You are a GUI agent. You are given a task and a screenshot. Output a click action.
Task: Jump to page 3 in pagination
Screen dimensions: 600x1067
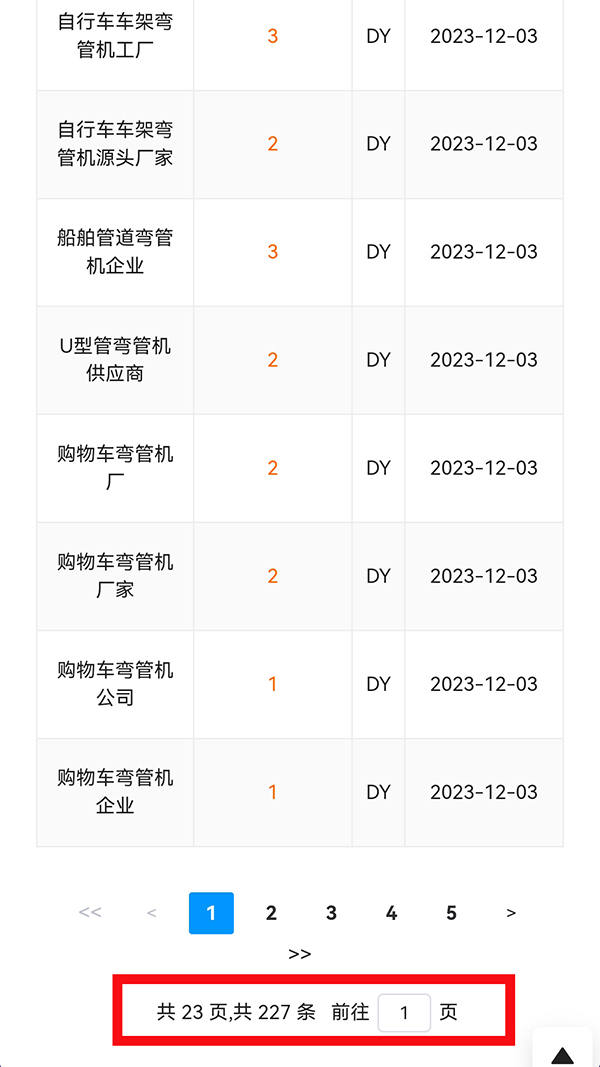[x=331, y=913]
